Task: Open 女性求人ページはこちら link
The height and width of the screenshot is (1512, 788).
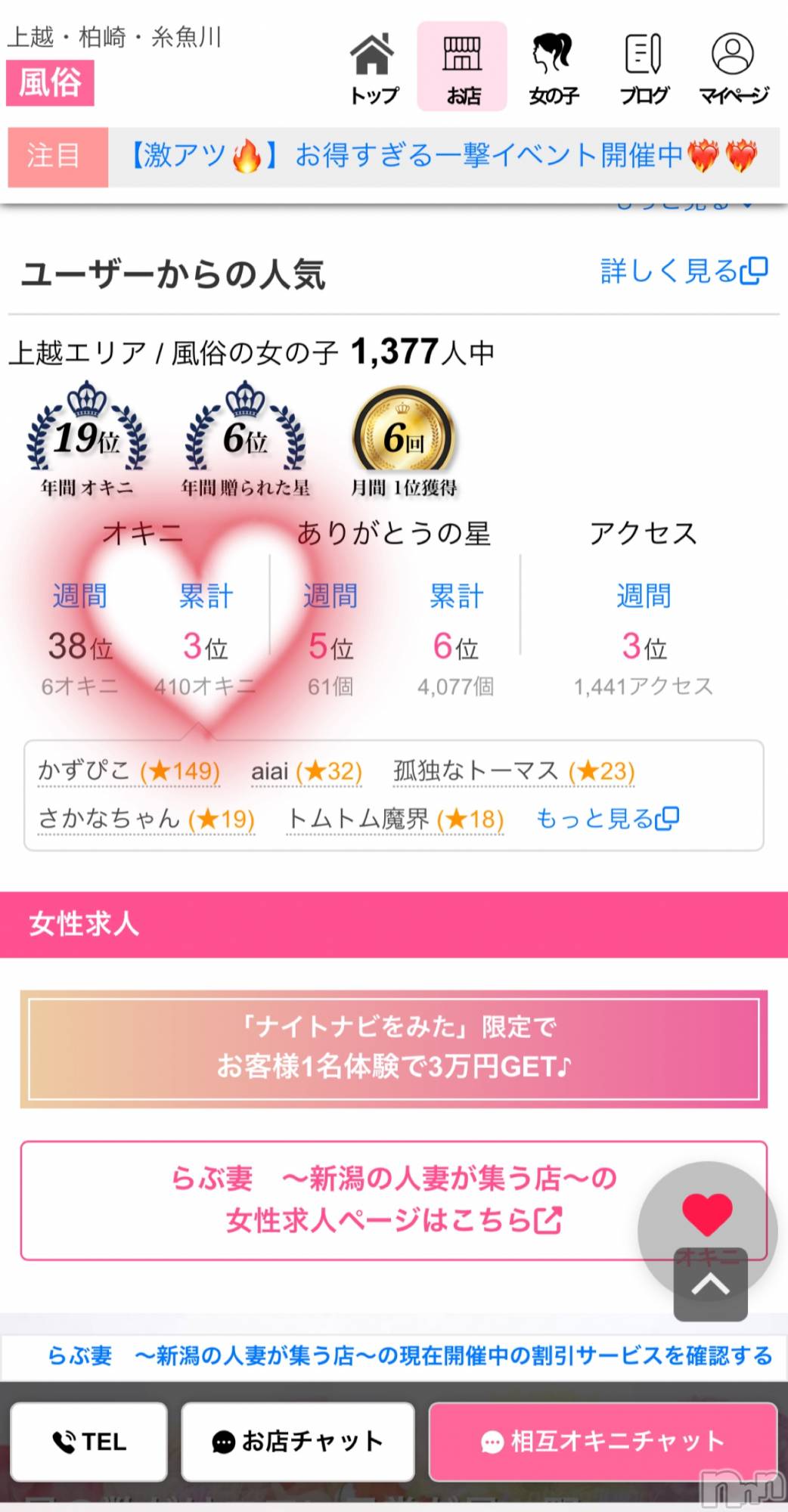Action: click(x=393, y=1199)
